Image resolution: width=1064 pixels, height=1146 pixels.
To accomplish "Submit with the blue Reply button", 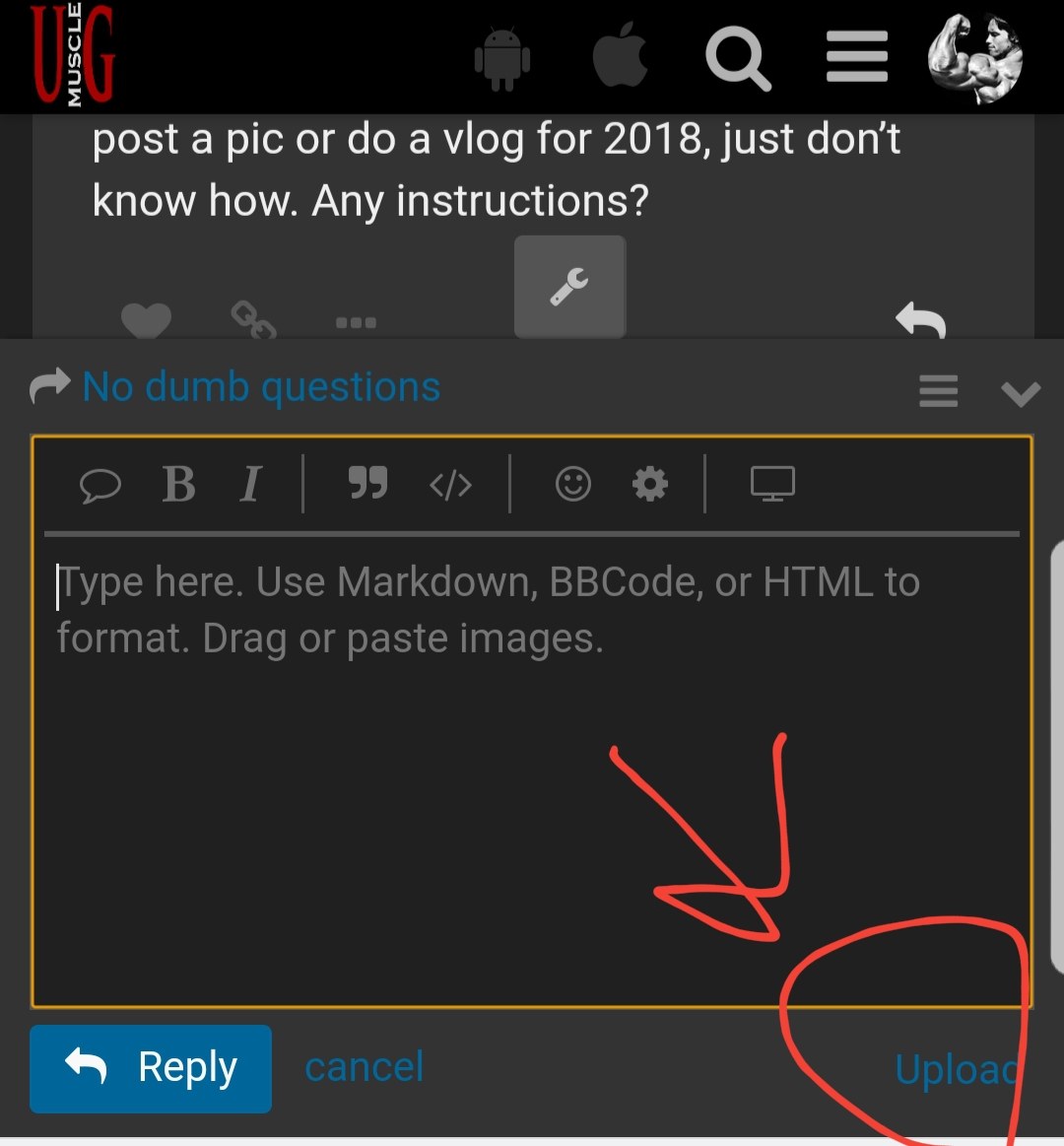I will click(151, 1068).
